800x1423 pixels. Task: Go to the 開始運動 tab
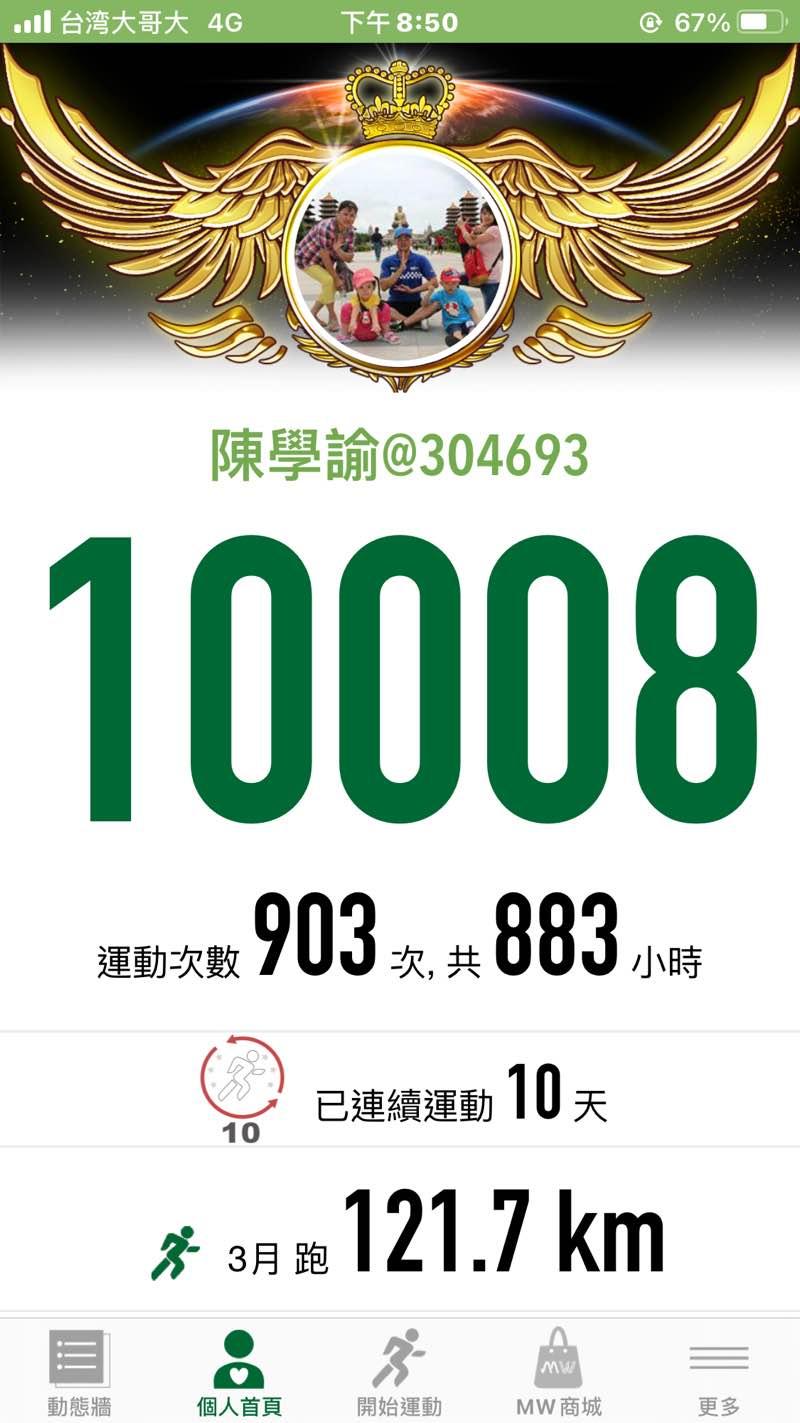399,1372
